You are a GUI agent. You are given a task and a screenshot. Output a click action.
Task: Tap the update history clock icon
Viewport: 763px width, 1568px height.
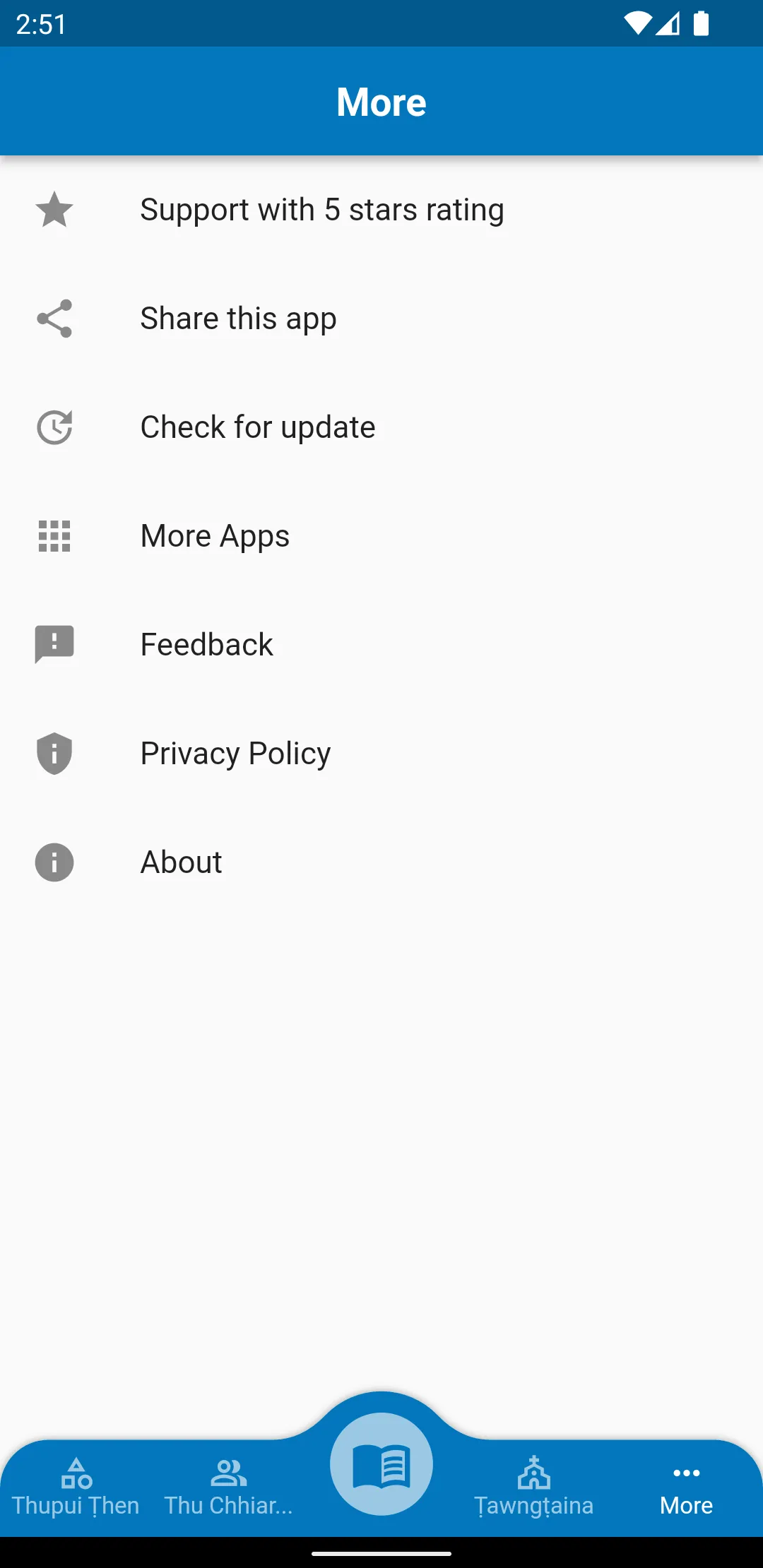click(x=54, y=427)
